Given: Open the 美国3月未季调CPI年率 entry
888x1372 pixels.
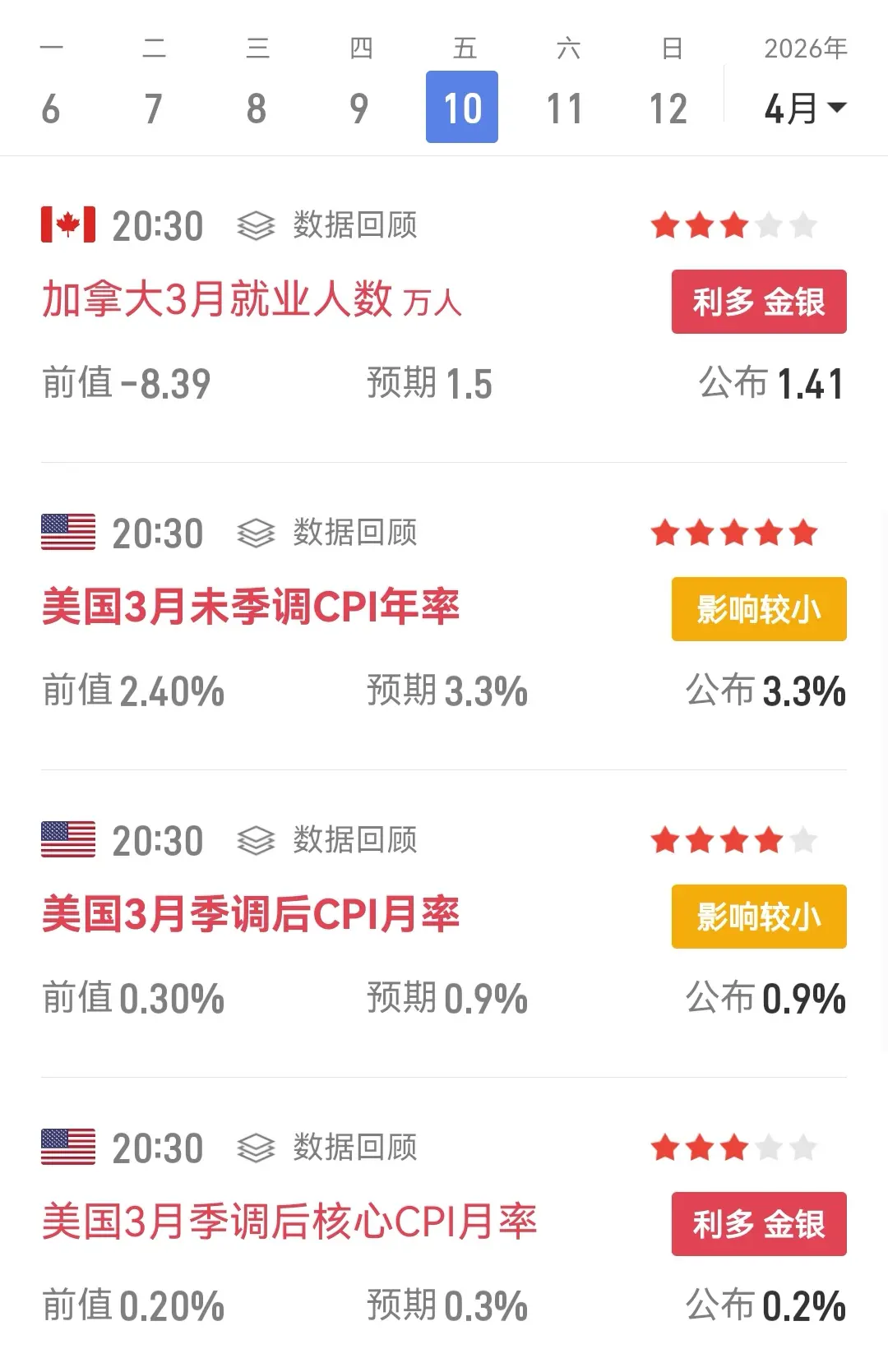Looking at the screenshot, I should (251, 607).
